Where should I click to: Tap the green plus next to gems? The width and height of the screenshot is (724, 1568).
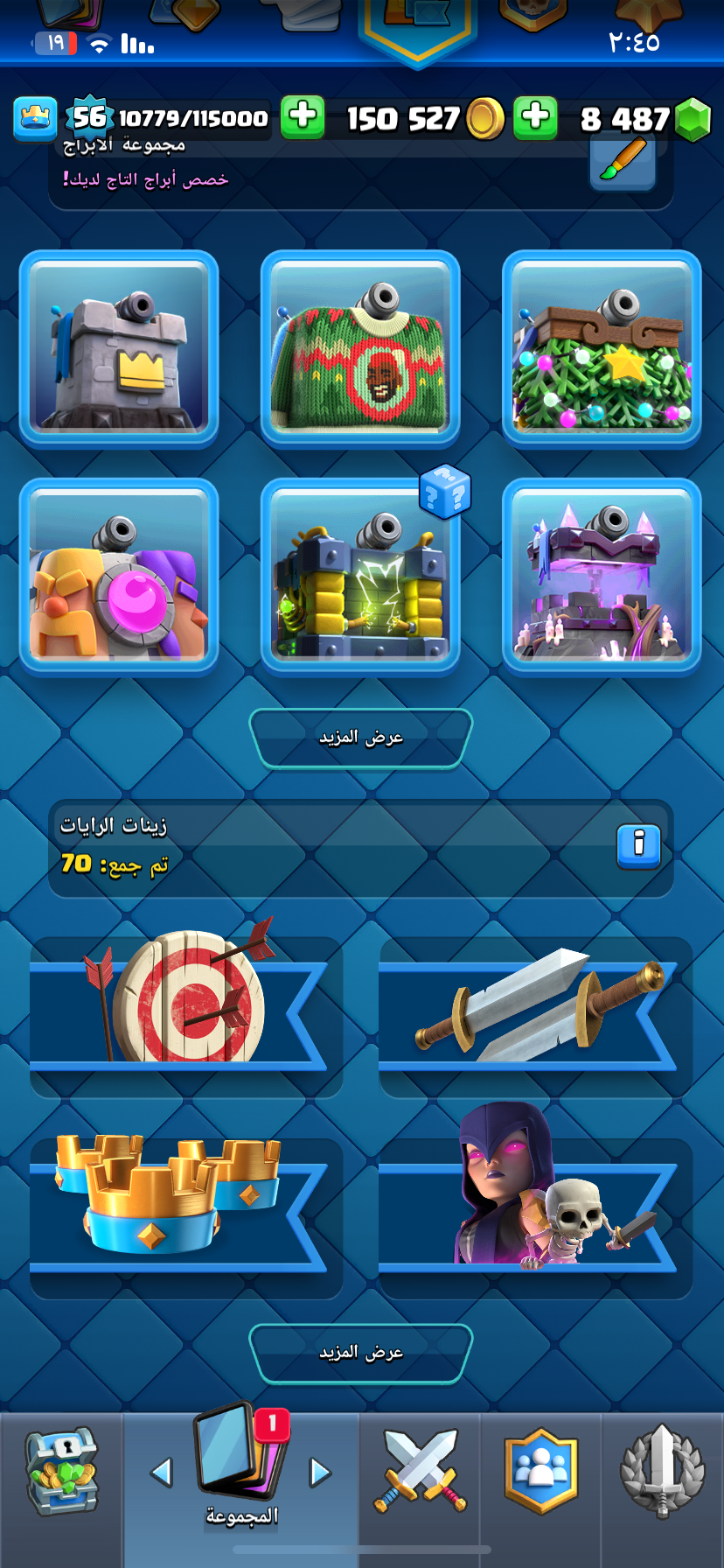tap(535, 117)
